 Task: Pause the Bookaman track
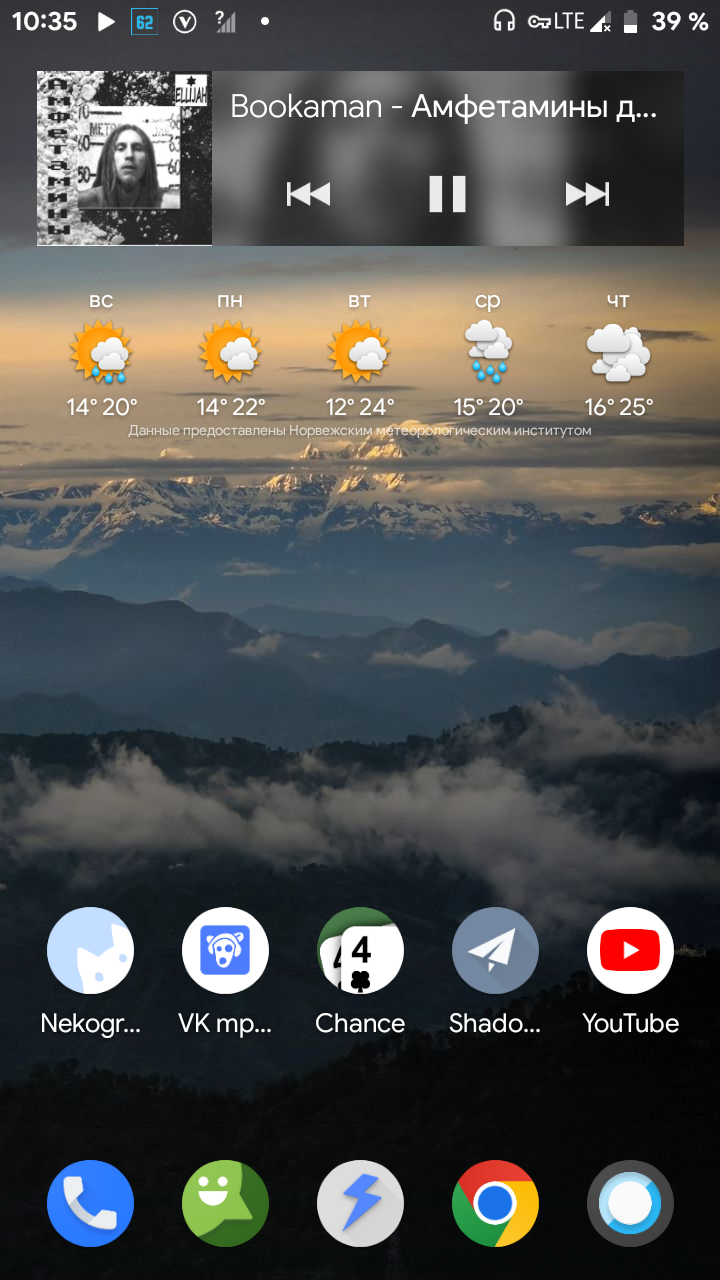pyautogui.click(x=447, y=193)
